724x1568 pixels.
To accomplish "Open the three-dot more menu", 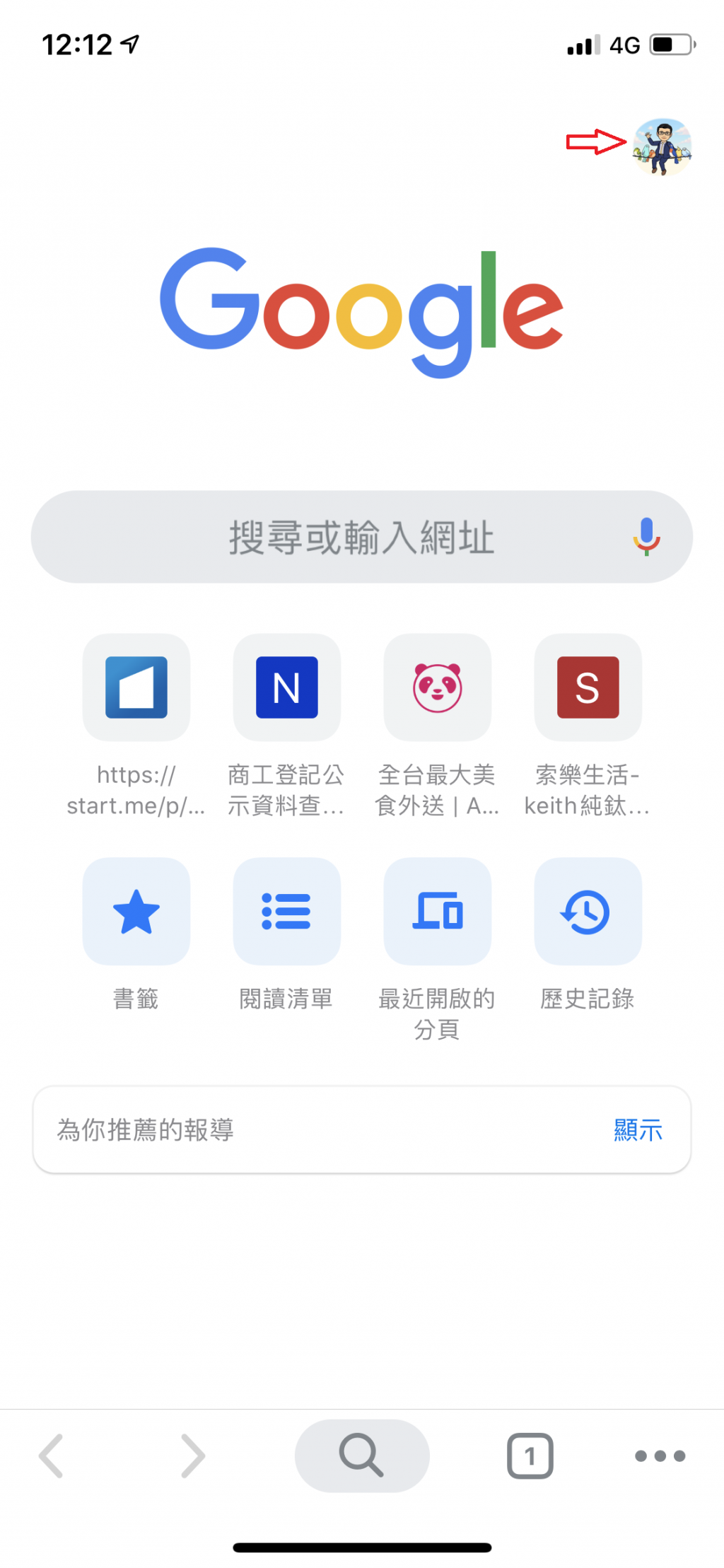I will [x=660, y=1456].
